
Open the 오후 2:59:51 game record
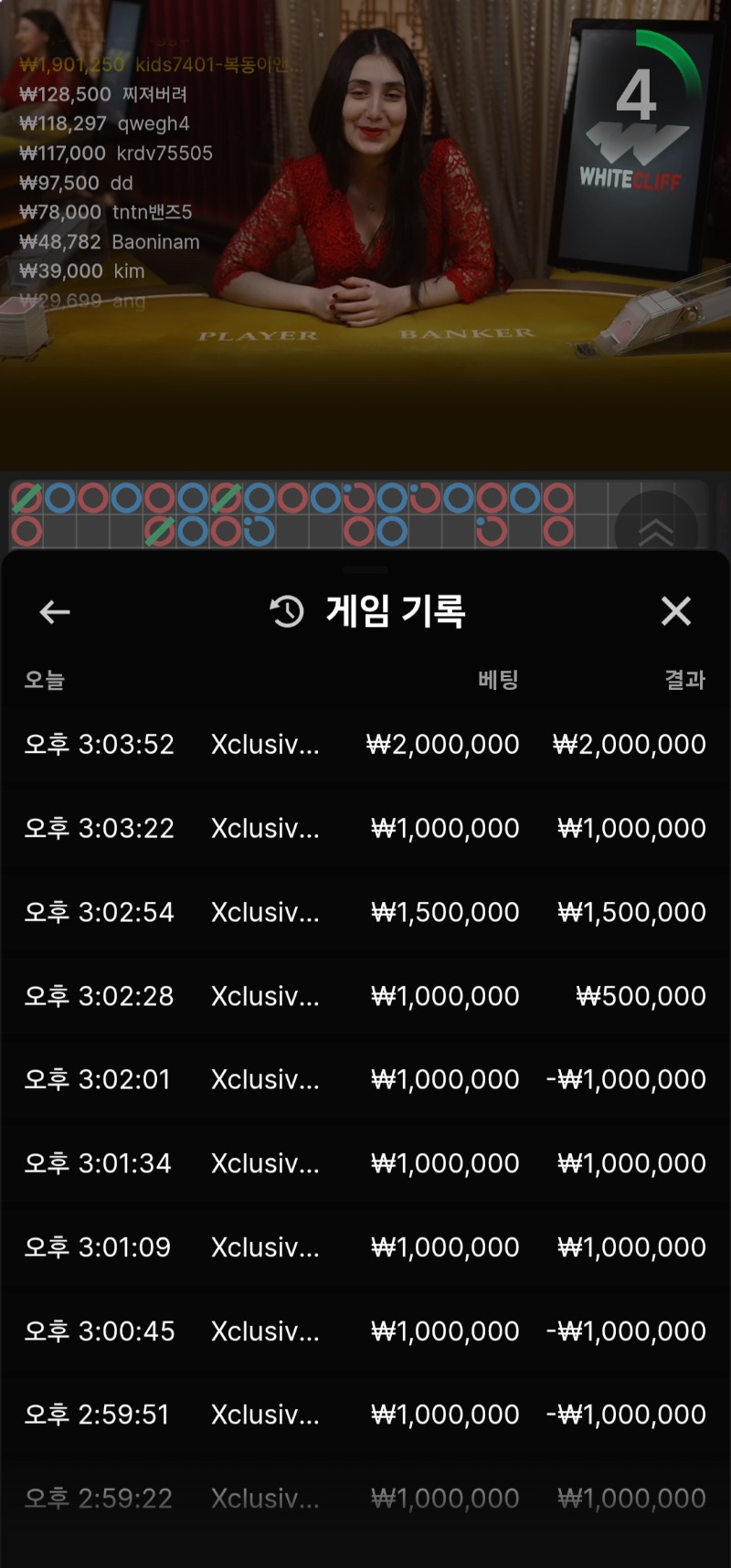click(365, 1414)
